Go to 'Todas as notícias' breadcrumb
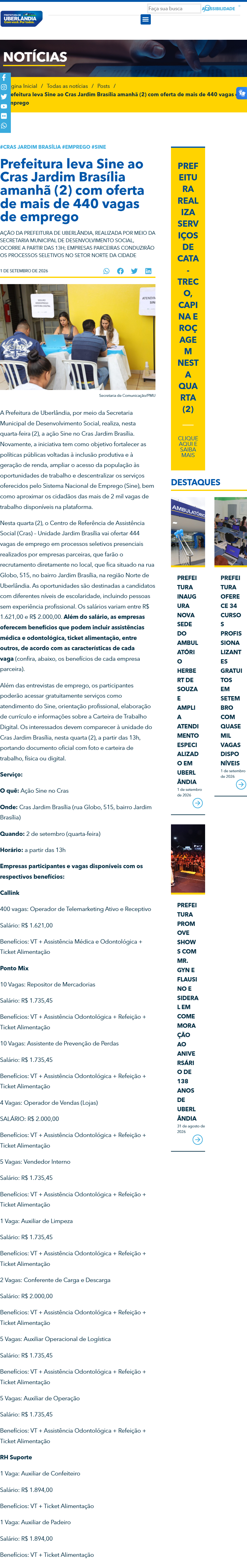 pyautogui.click(x=67, y=86)
